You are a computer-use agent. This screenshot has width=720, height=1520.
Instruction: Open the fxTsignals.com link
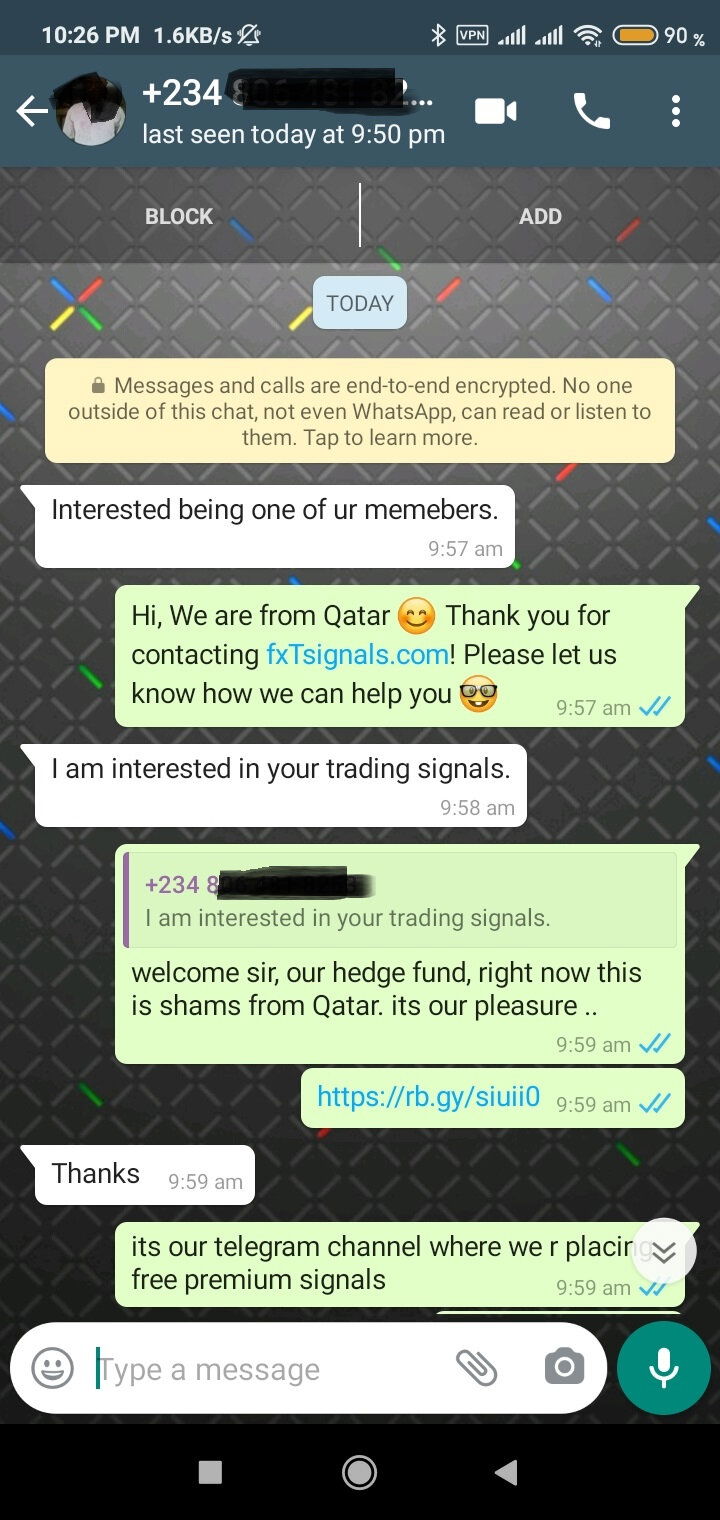click(357, 655)
